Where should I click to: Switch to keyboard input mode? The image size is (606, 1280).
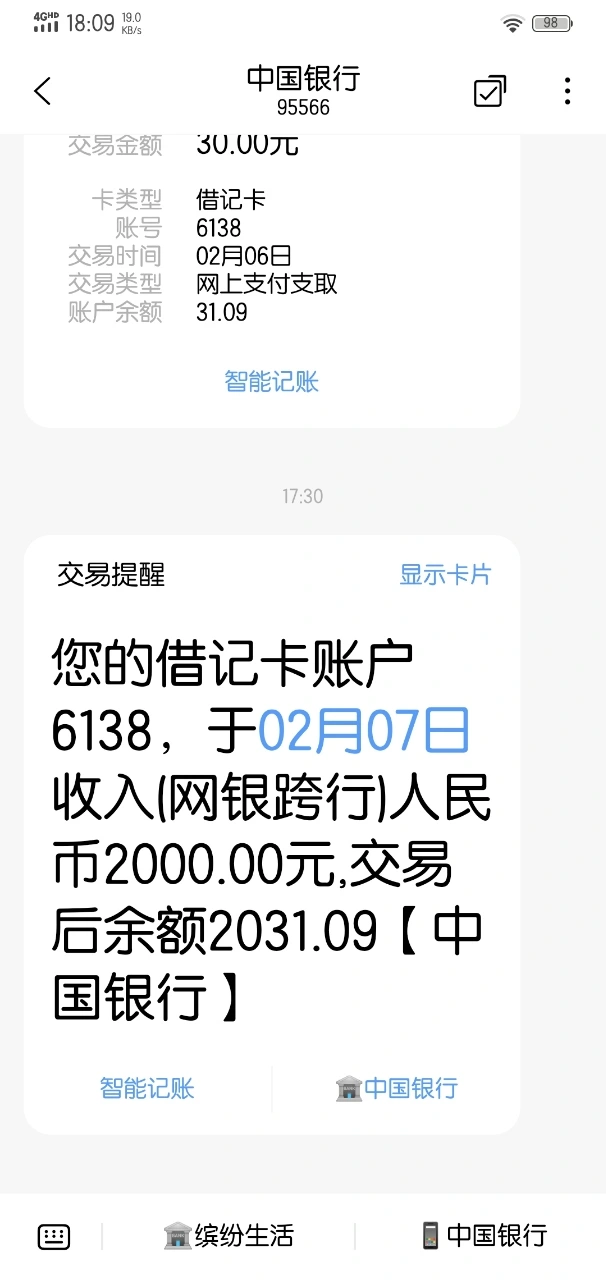tap(54, 1236)
